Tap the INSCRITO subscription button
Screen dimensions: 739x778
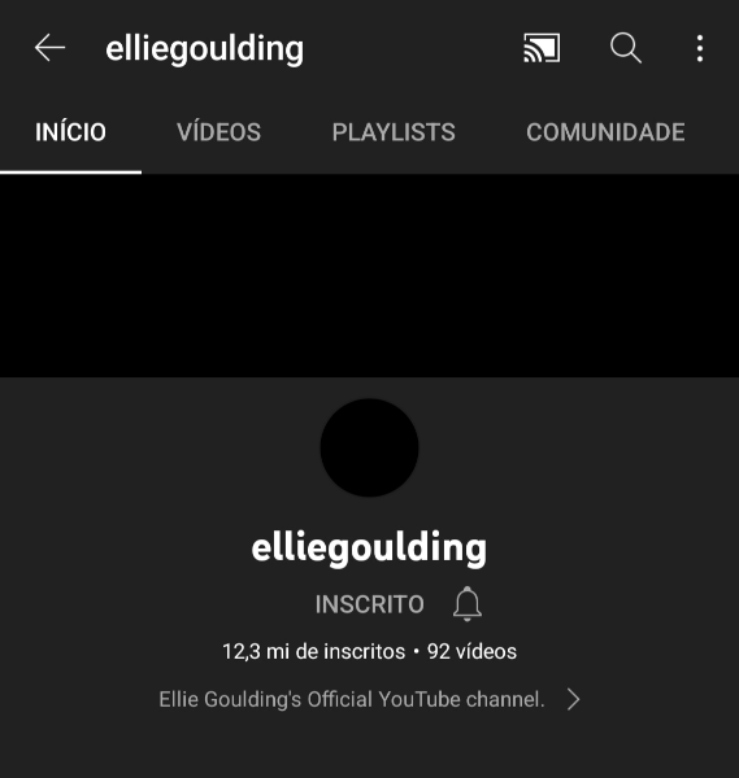coord(369,604)
